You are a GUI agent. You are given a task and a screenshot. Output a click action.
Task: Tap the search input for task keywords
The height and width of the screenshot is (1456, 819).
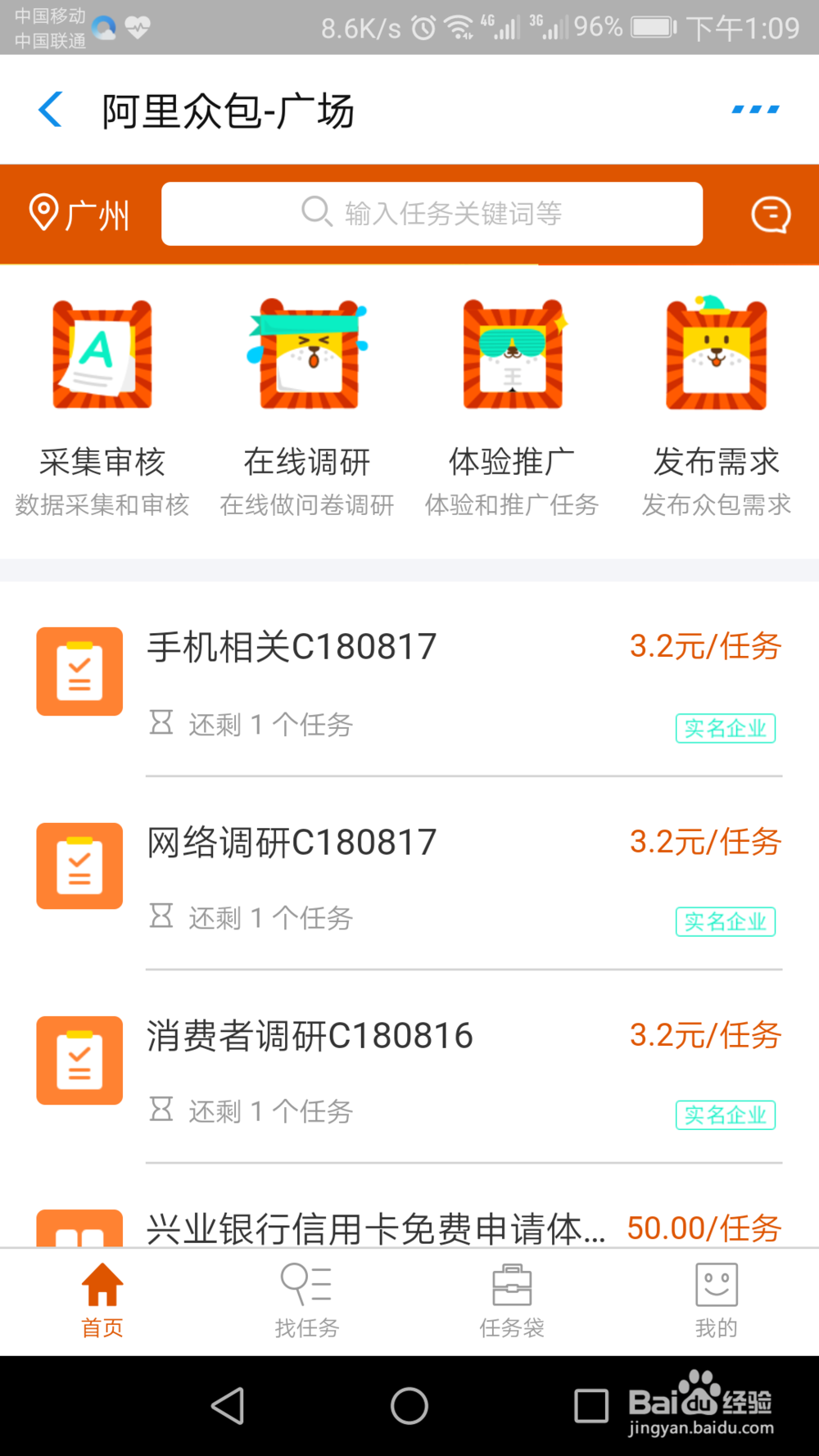[432, 214]
